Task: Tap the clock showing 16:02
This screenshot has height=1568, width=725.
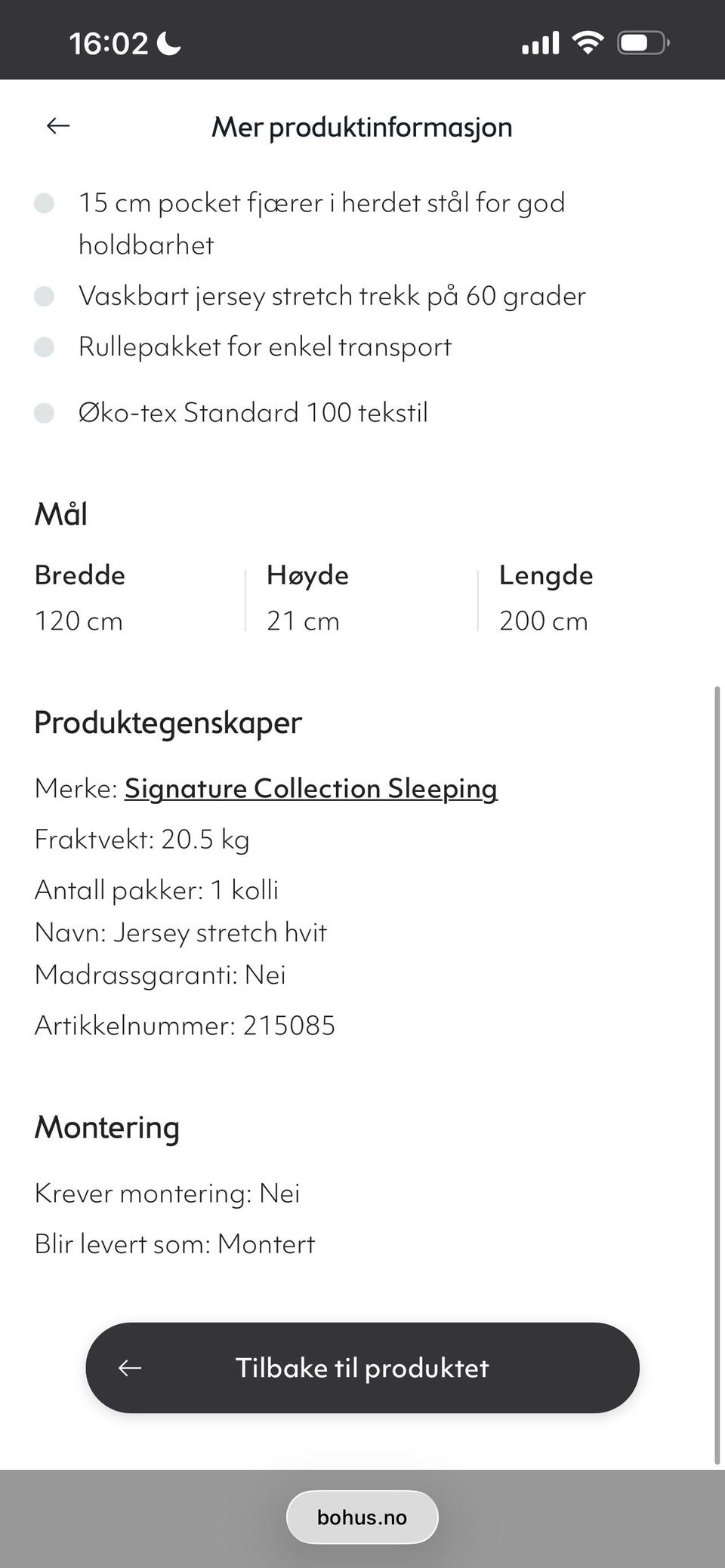Action: click(108, 43)
